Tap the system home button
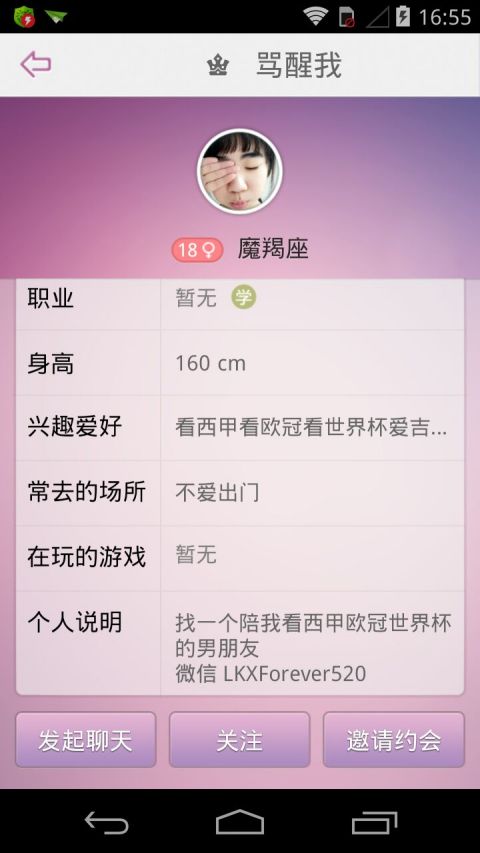 pos(240,821)
